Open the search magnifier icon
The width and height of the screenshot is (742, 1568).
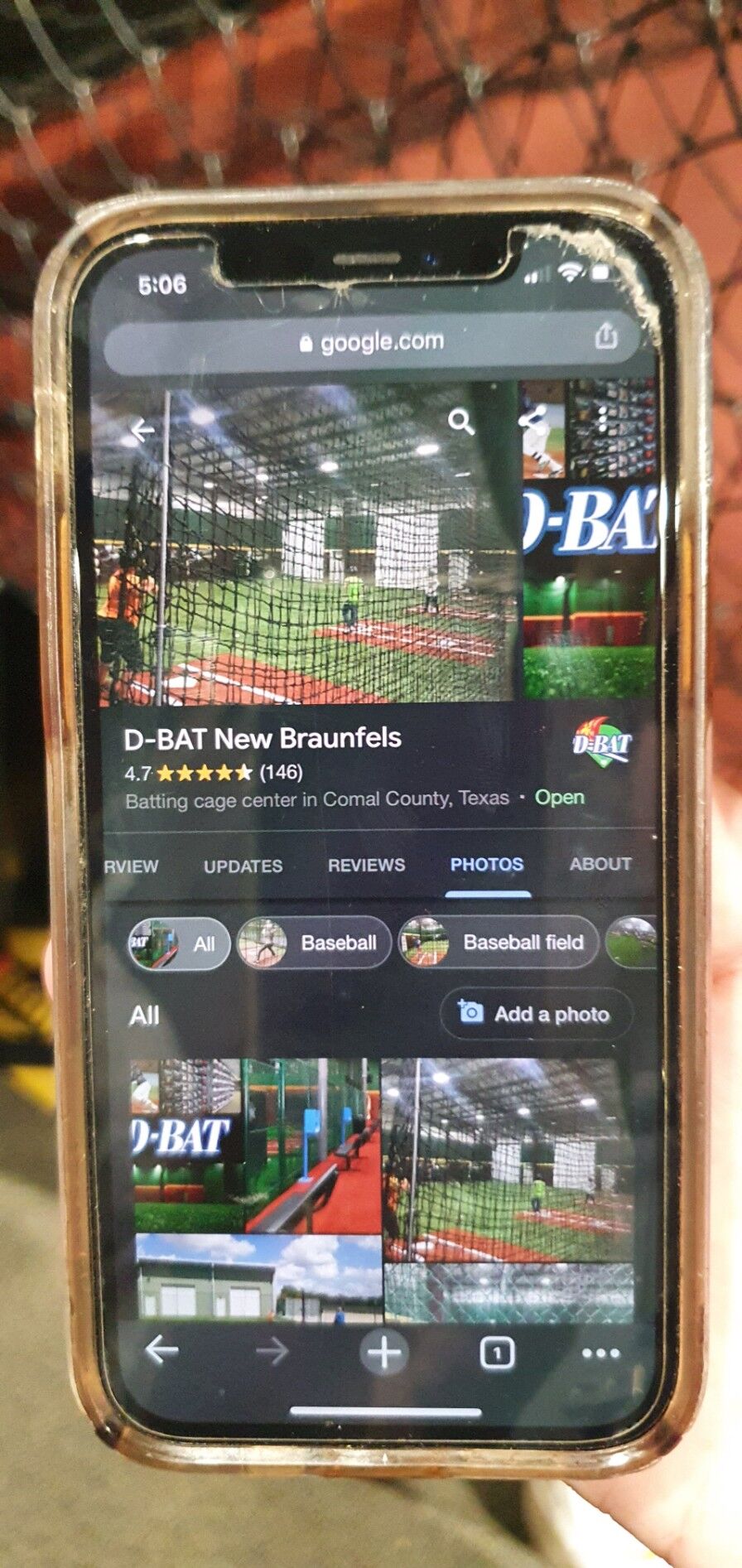click(461, 423)
